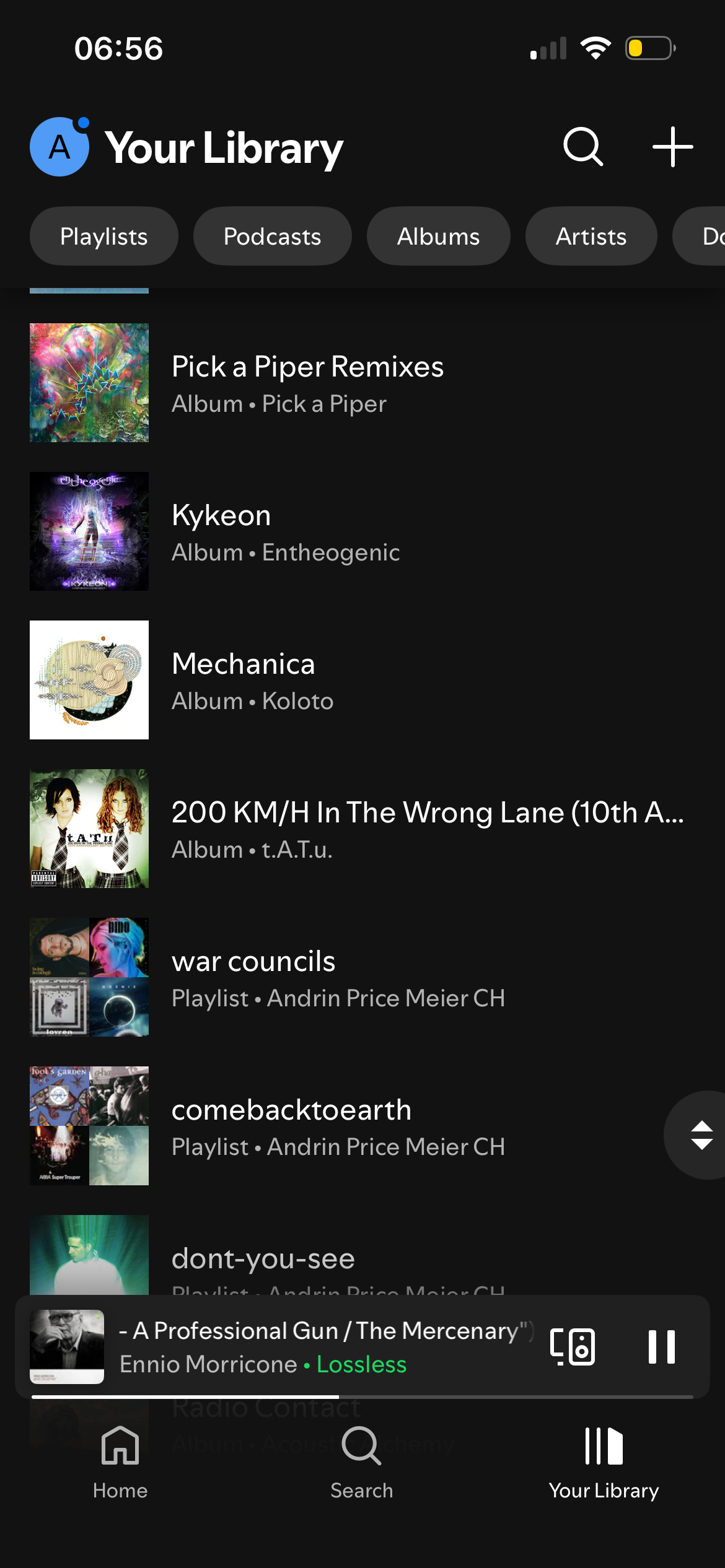
Task: Switch to the Search tab
Action: pyautogui.click(x=362, y=1463)
